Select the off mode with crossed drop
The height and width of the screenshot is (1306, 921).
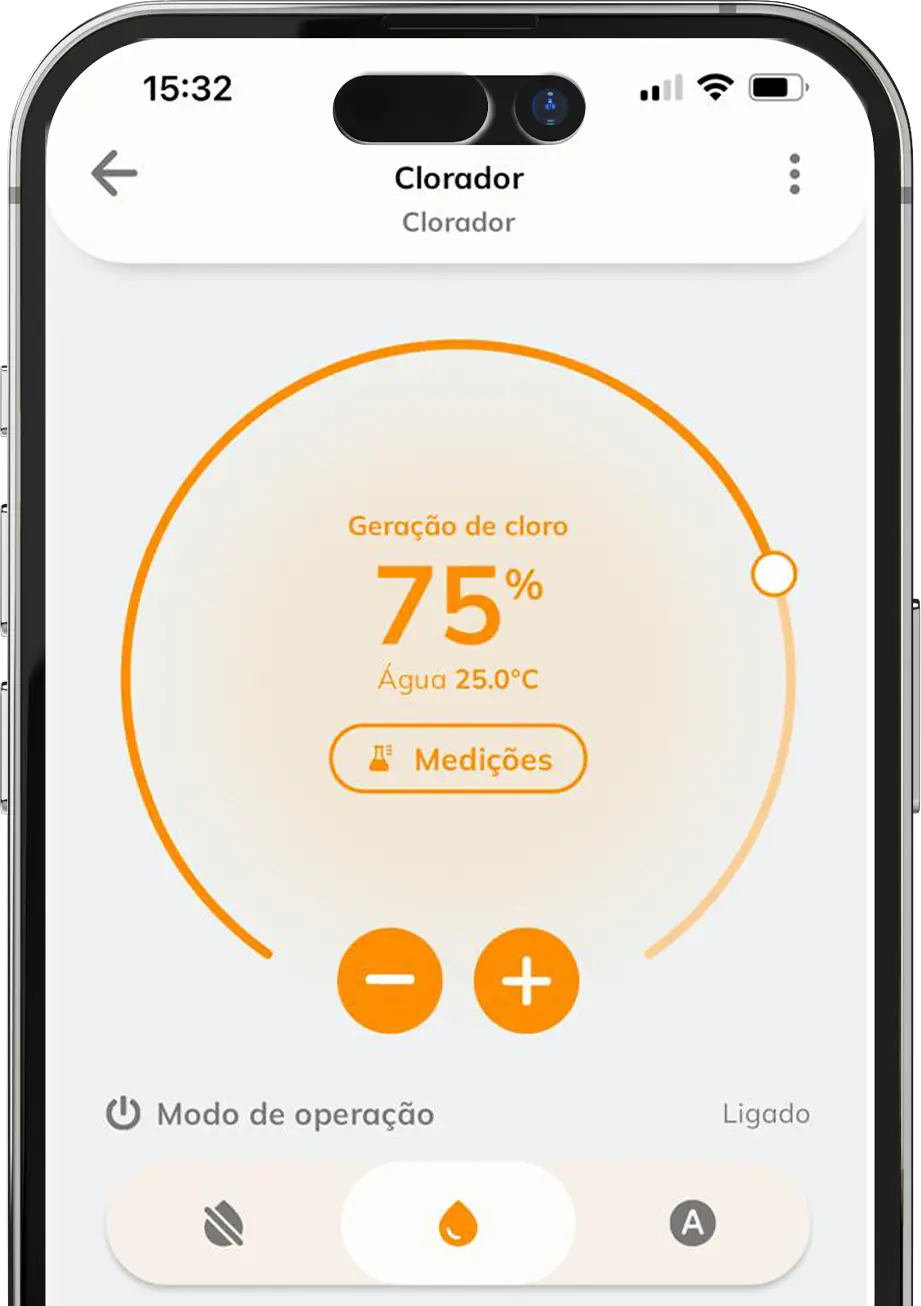click(x=224, y=1223)
